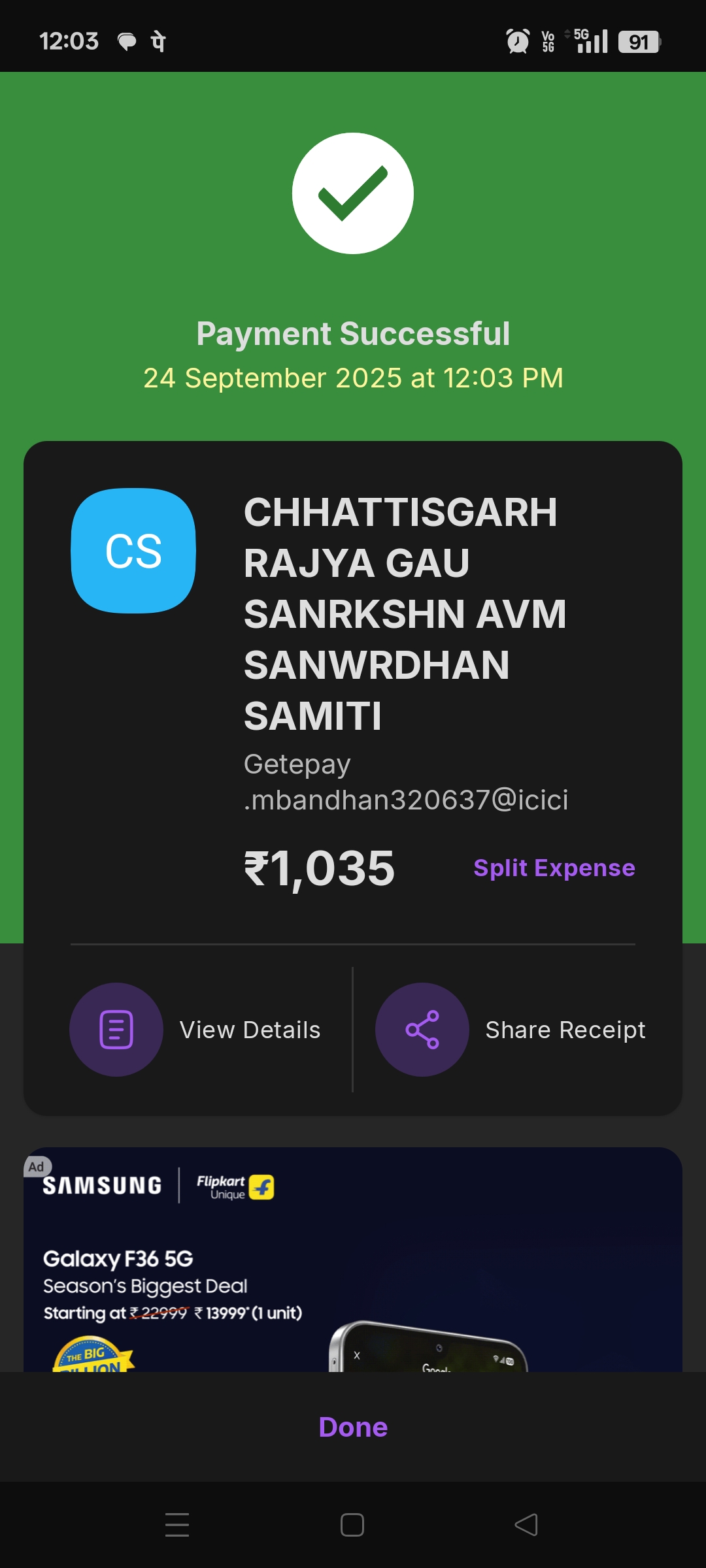Open recent apps from navigation bar
706x1568 pixels.
coord(177,1525)
